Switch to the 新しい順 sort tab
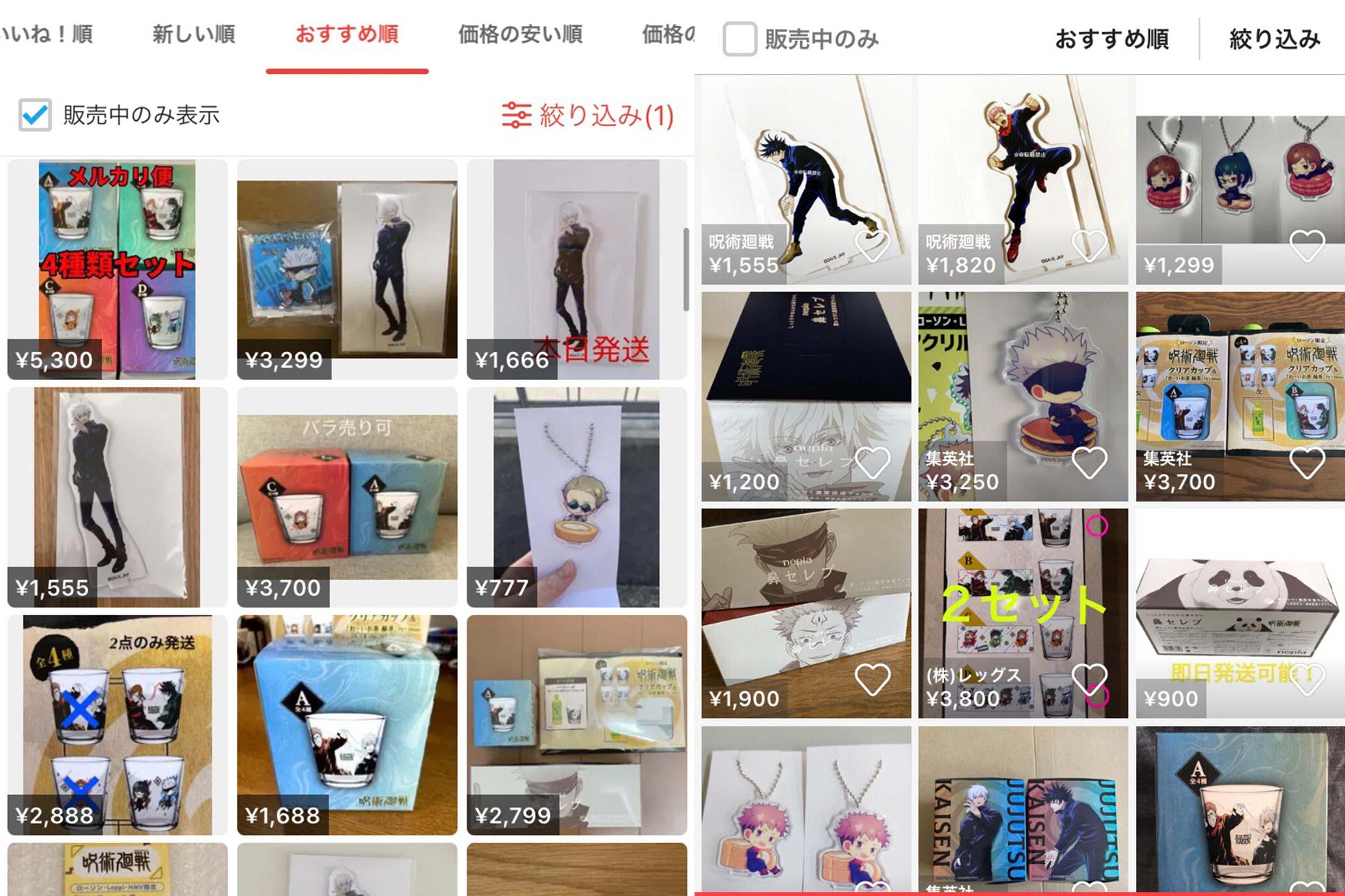The image size is (1345, 896). click(x=193, y=35)
